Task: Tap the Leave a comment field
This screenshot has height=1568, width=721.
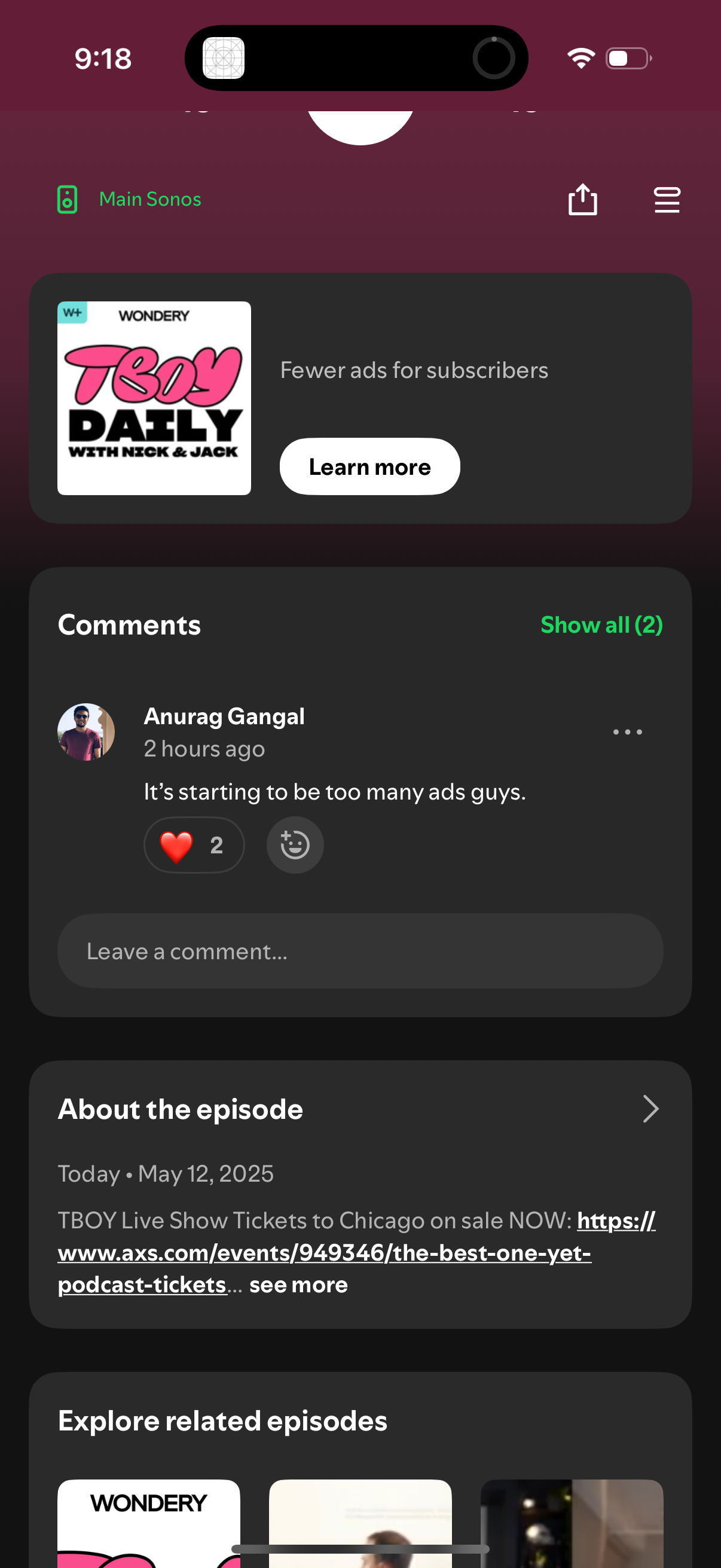Action: [x=360, y=950]
